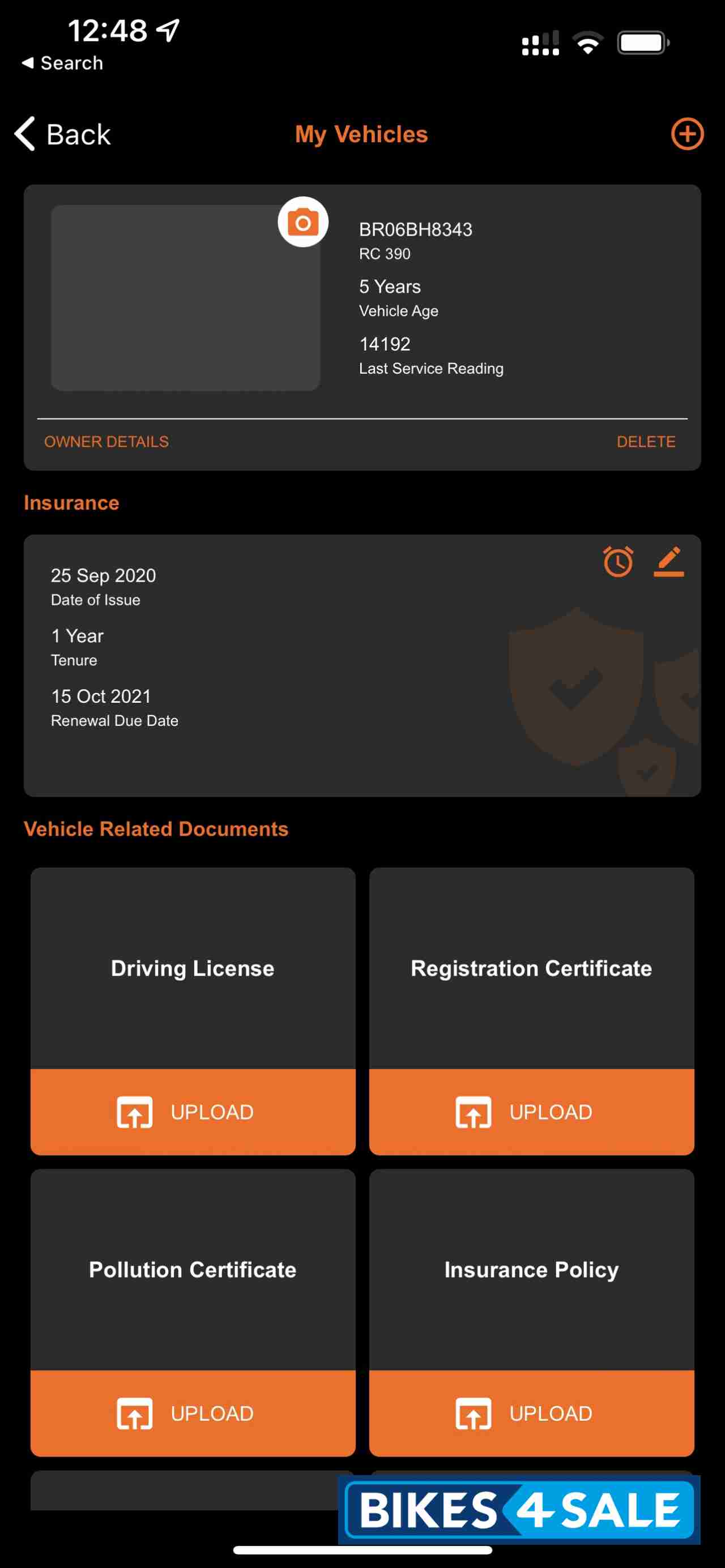
Task: Tap the camera icon to add vehicle photo
Action: coord(302,222)
